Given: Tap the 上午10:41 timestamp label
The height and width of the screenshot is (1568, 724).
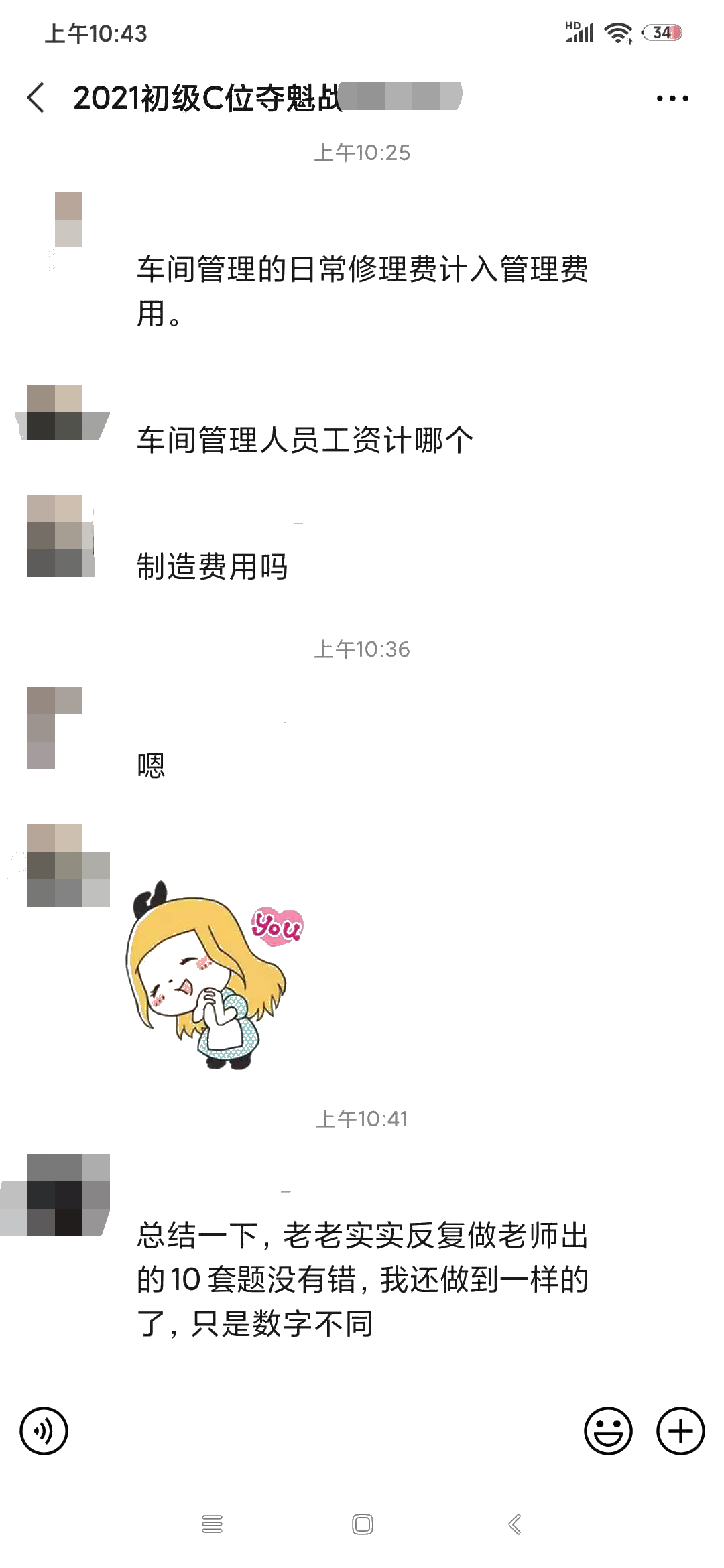Looking at the screenshot, I should [362, 1118].
